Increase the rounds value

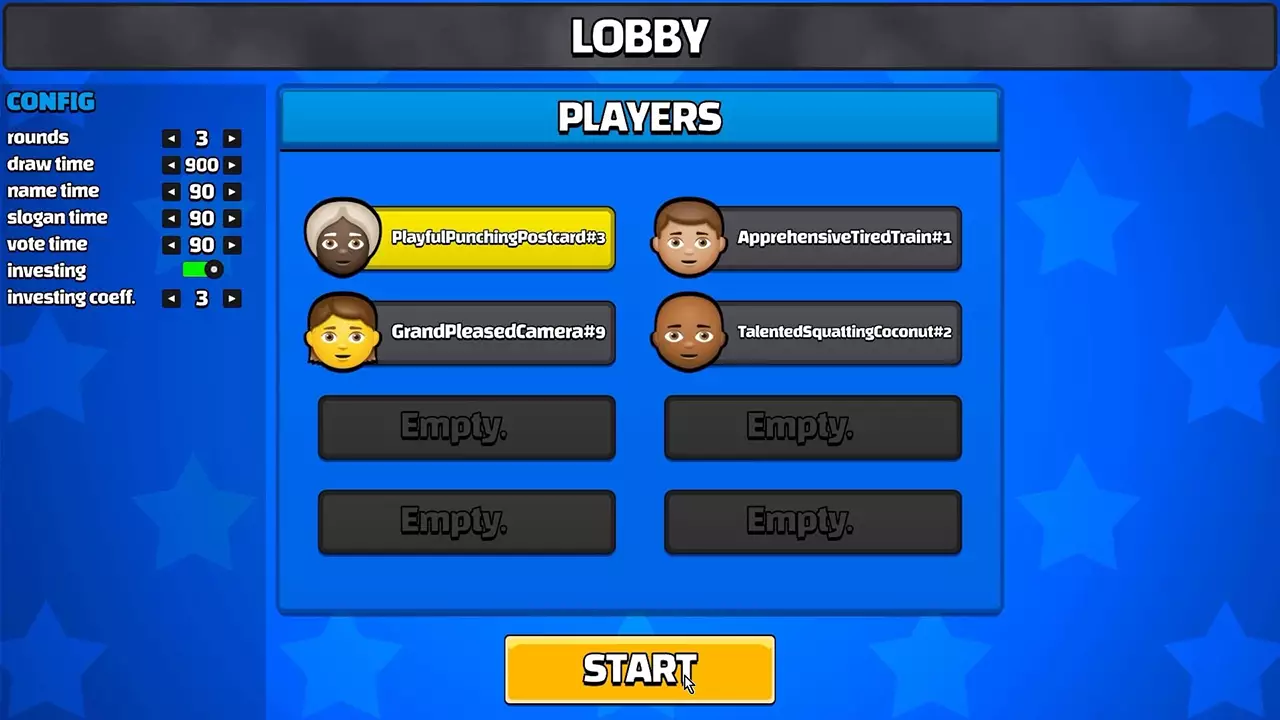(231, 139)
